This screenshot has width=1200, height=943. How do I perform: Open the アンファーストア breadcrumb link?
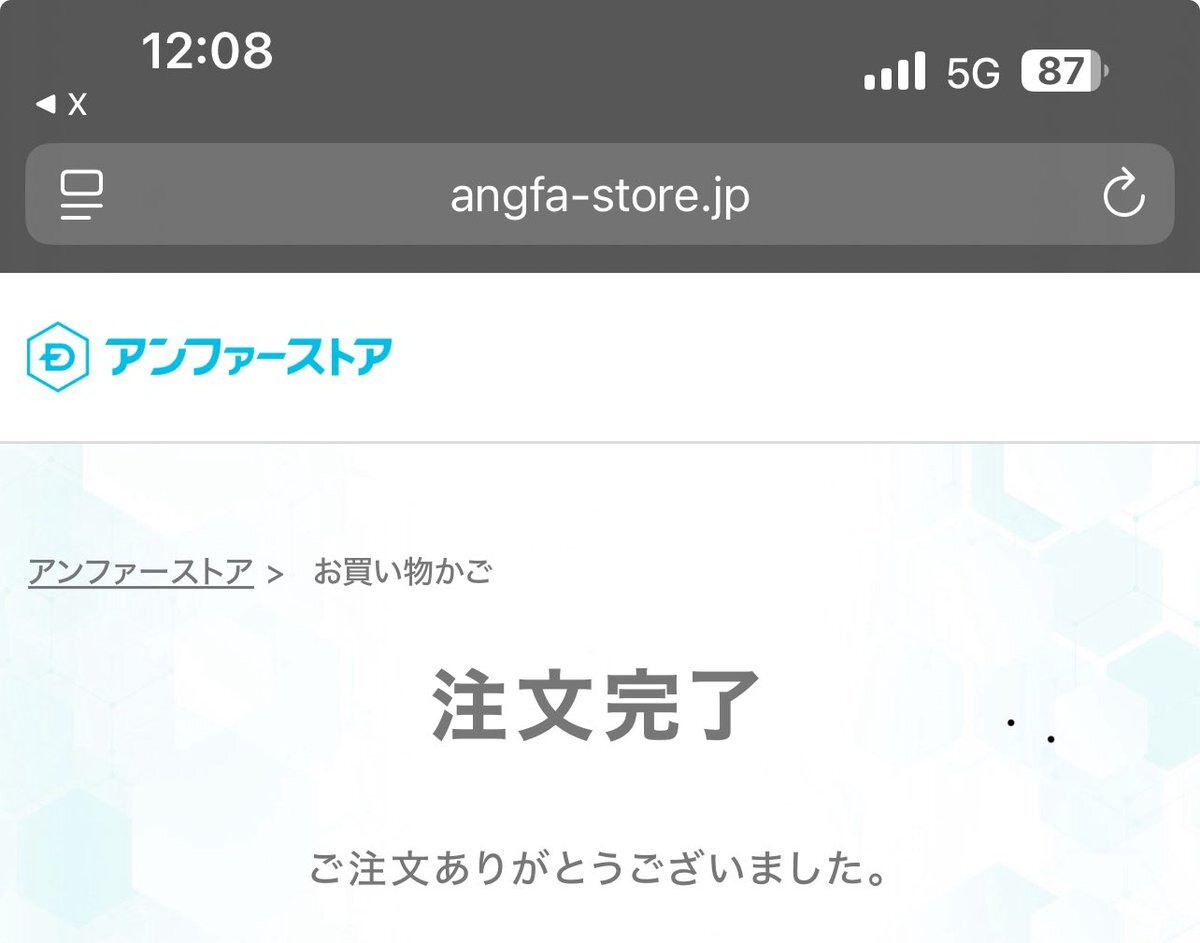(141, 573)
